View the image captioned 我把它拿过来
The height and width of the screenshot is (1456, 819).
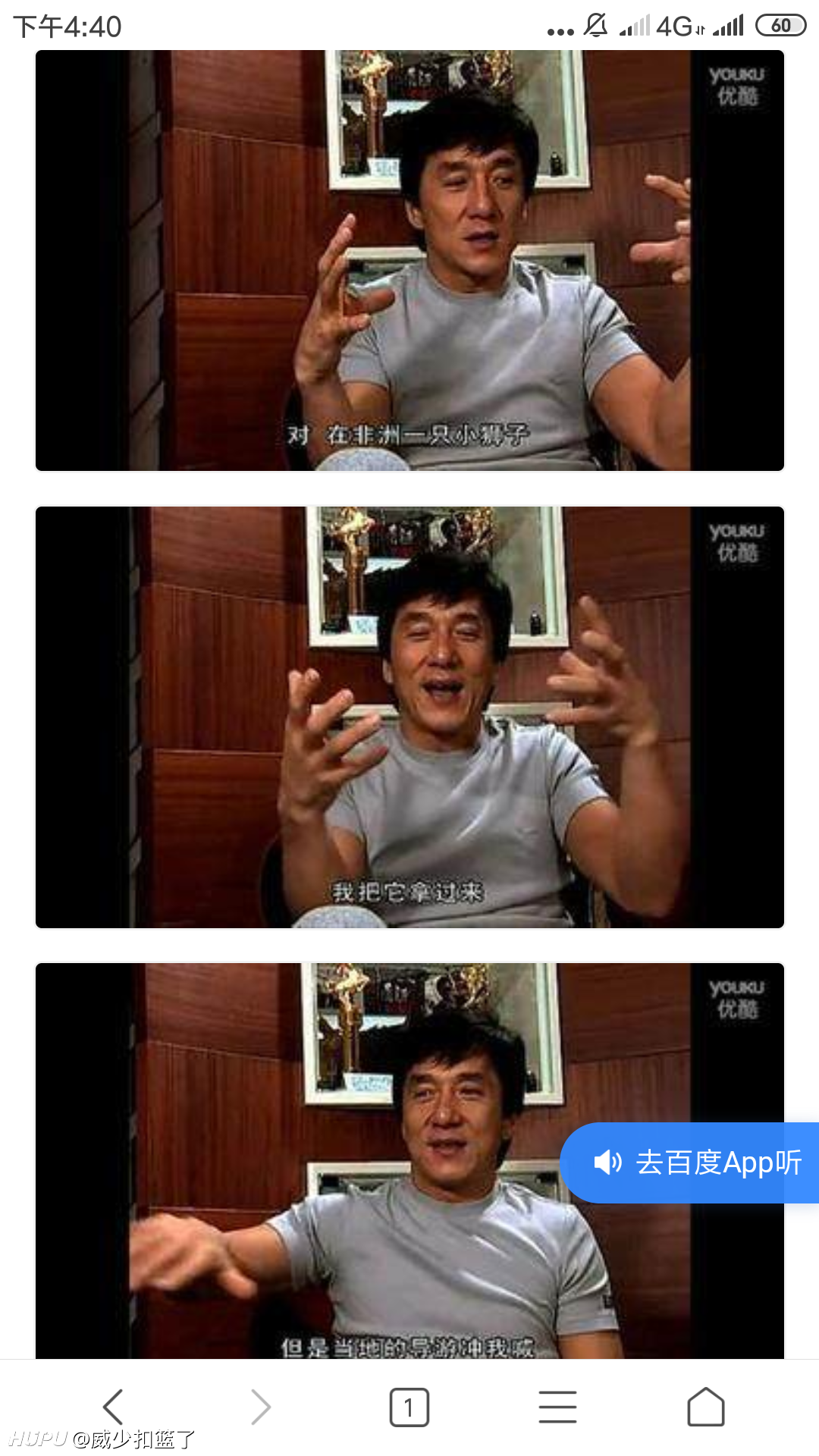point(409,717)
